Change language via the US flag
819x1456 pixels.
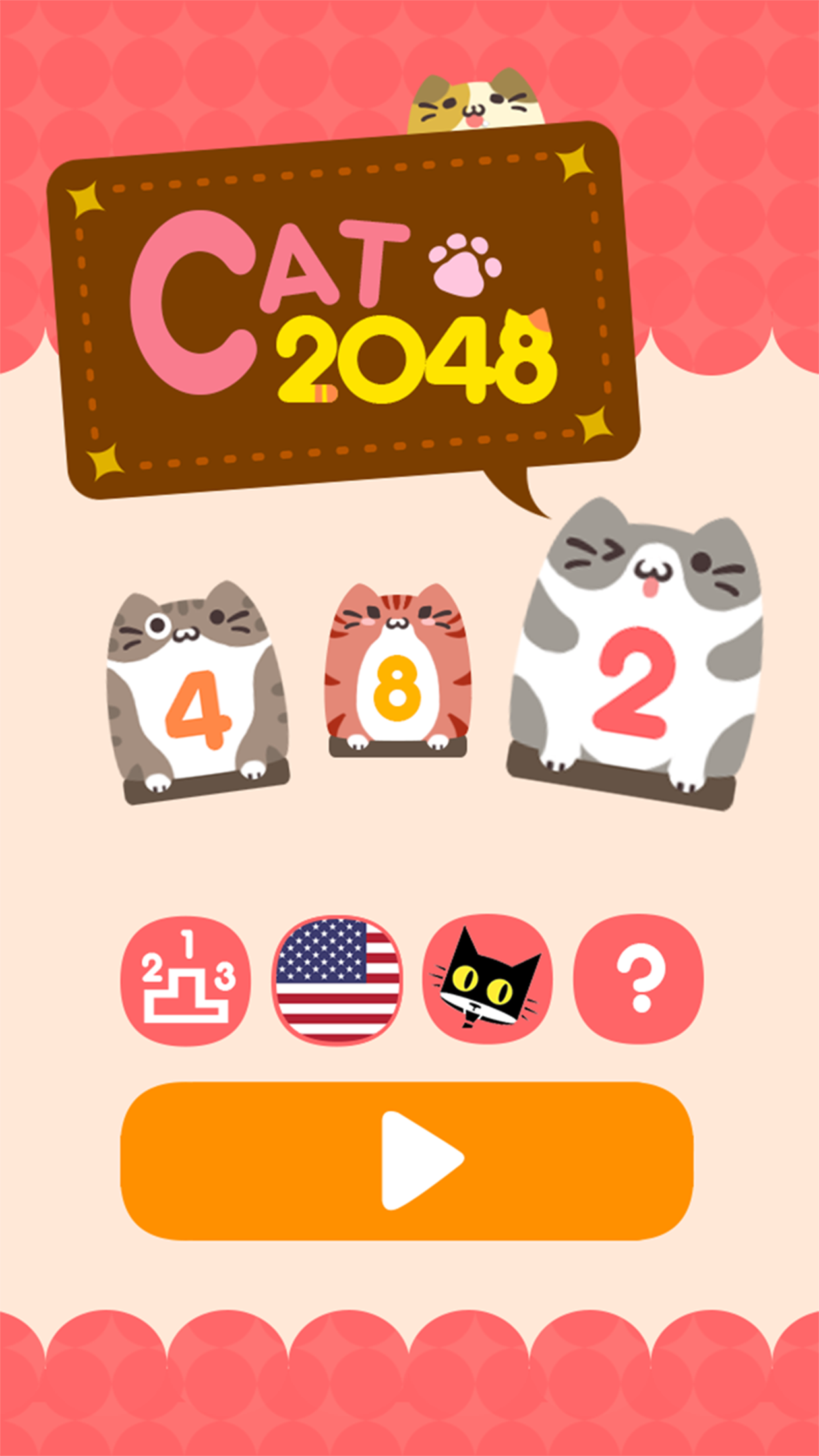[x=337, y=979]
